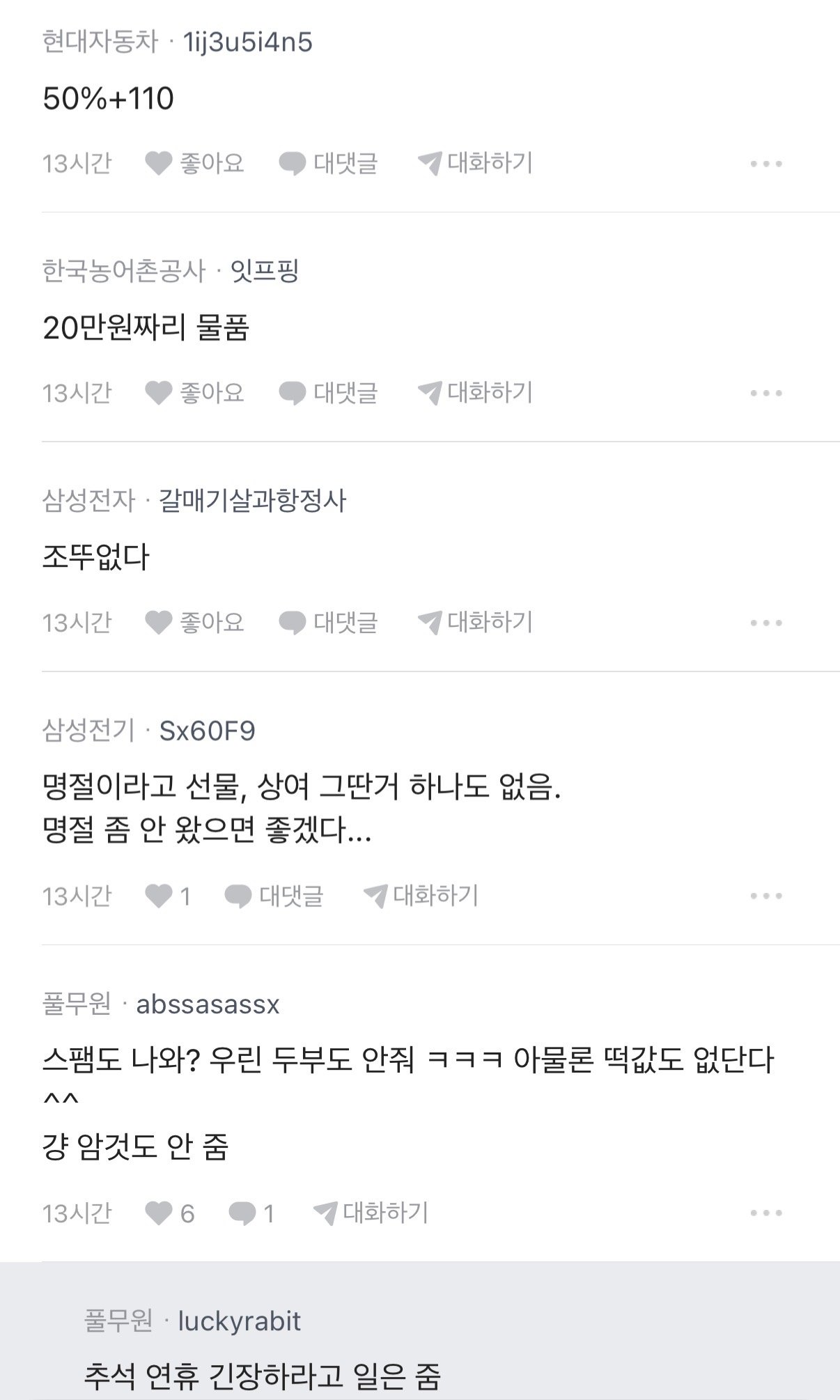Reply to Sx60F9's comment

click(x=274, y=896)
